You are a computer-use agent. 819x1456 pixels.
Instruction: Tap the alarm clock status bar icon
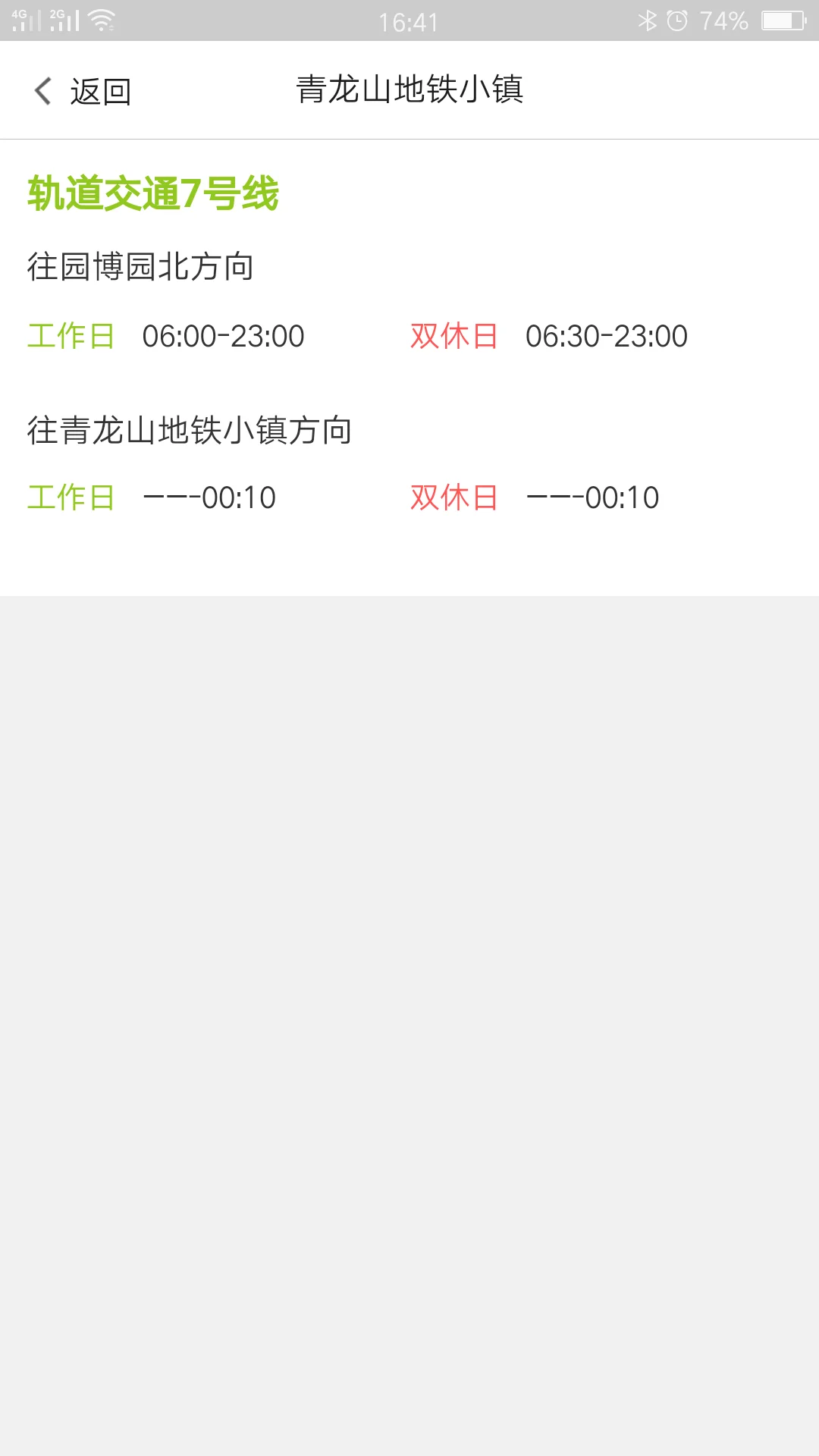pyautogui.click(x=677, y=20)
